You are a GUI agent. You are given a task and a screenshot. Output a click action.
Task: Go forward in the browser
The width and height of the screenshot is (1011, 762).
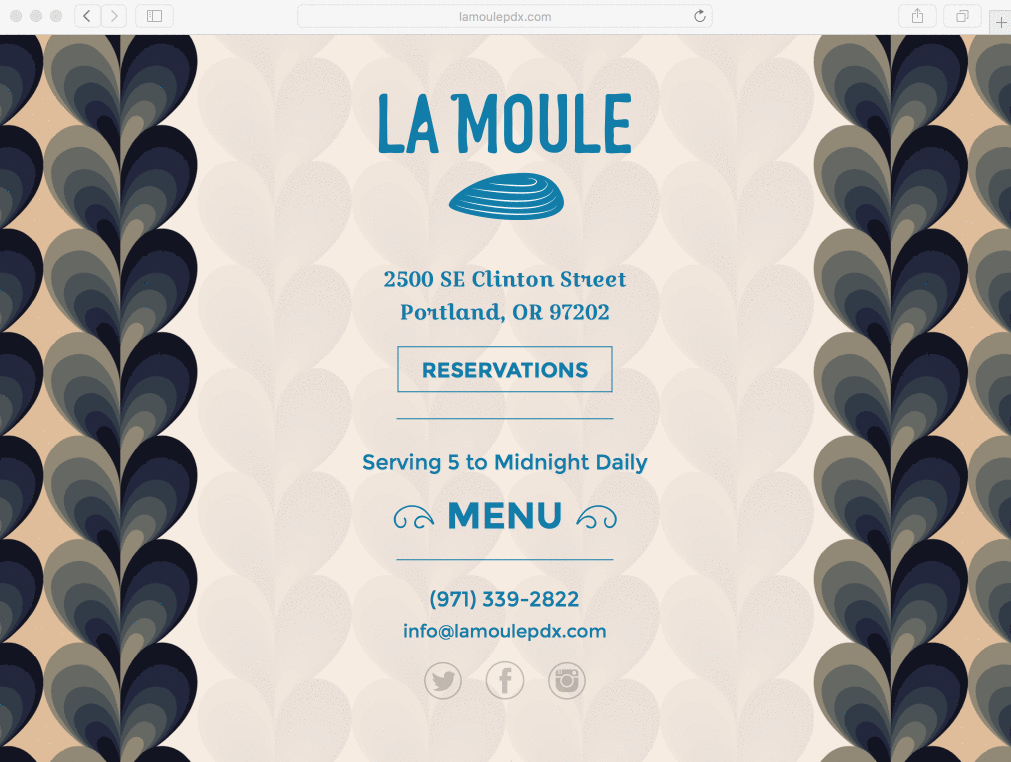point(114,16)
